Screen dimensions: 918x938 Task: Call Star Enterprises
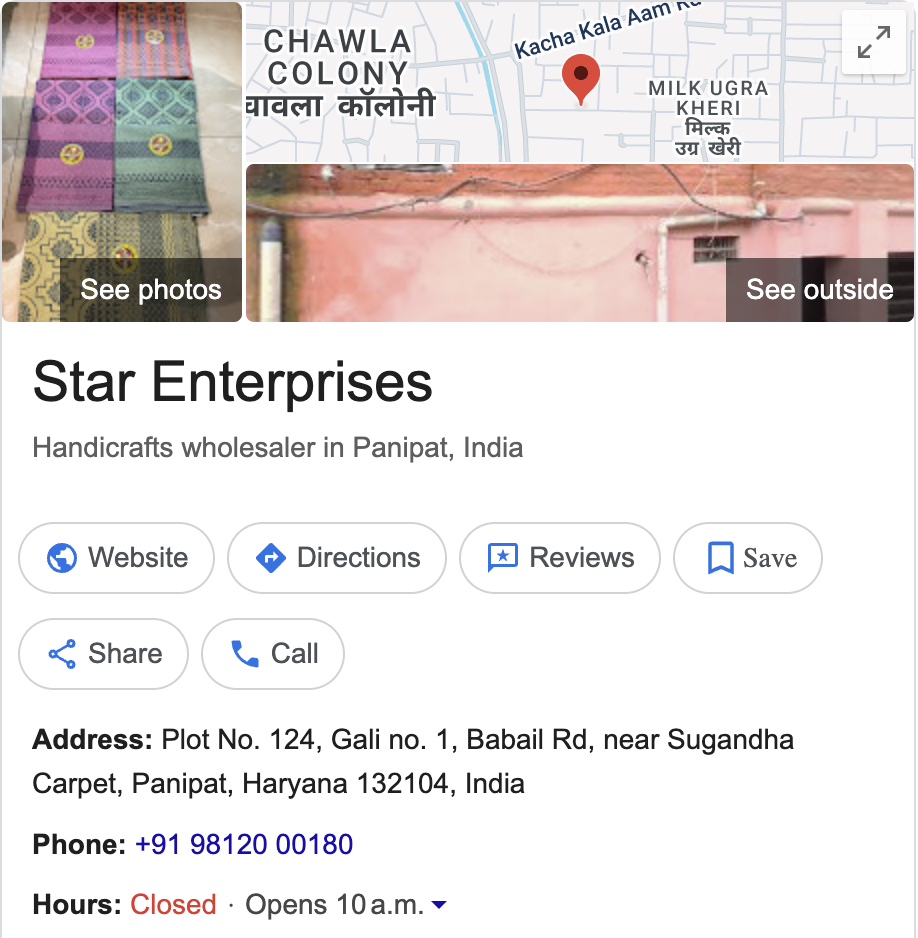(x=273, y=654)
